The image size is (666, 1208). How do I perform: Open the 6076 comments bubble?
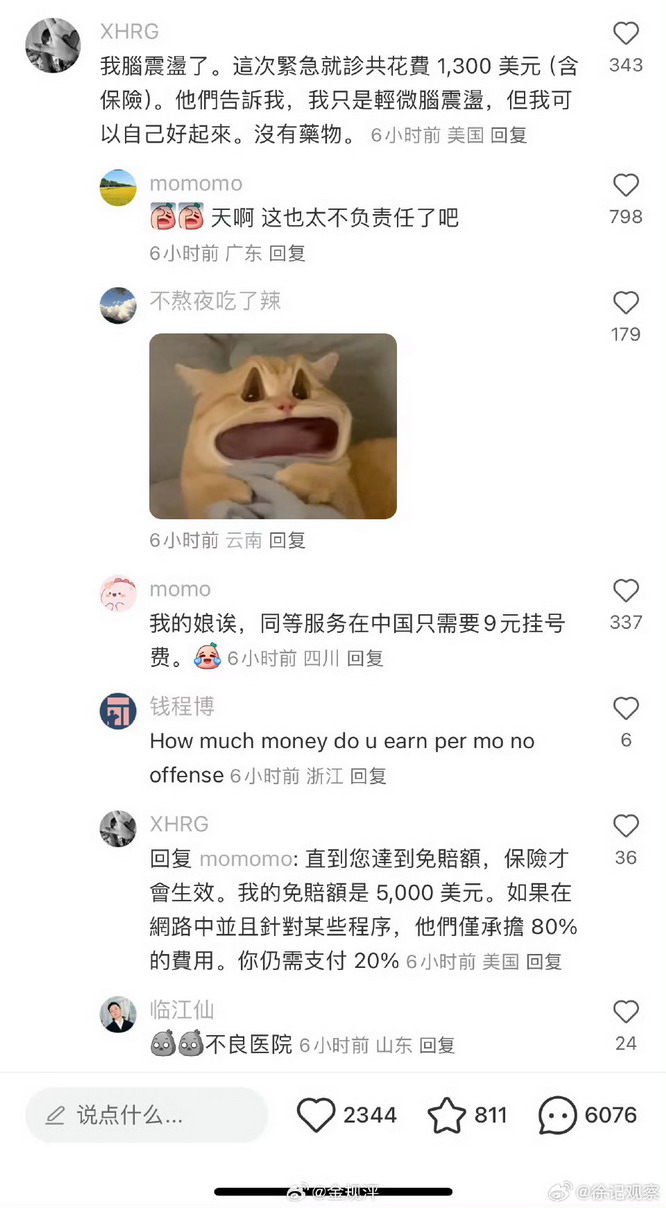558,1115
